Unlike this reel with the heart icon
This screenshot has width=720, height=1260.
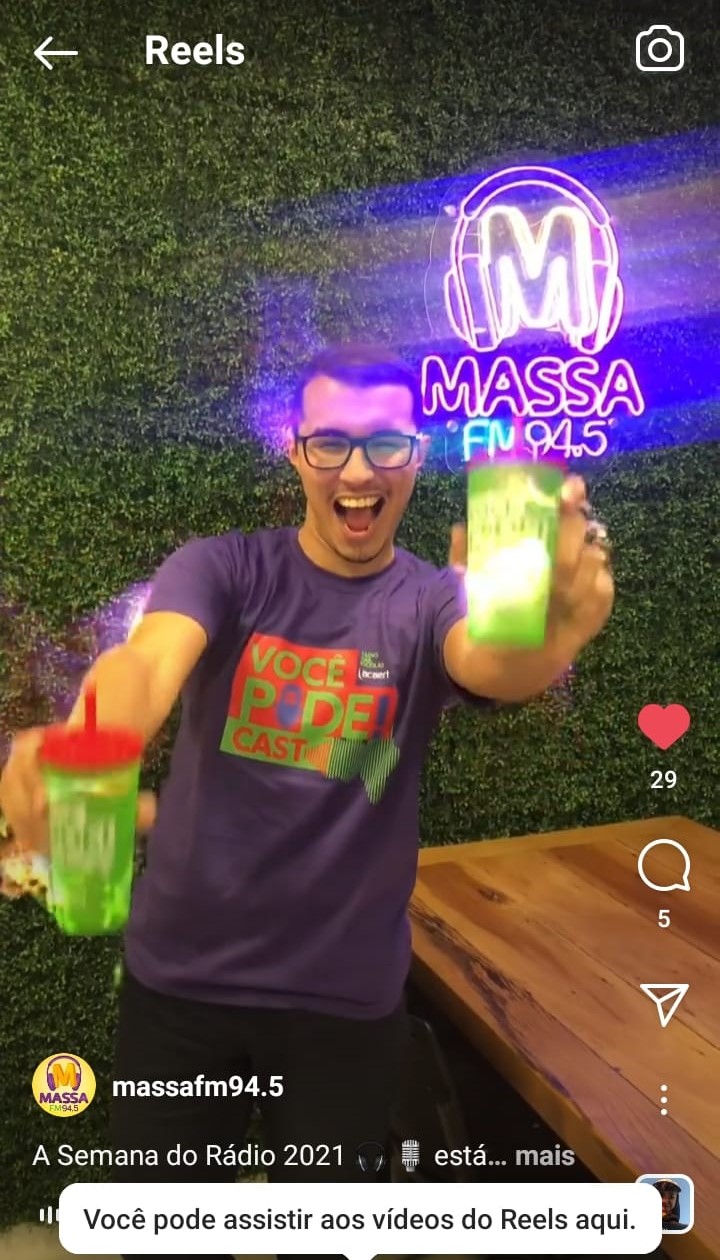pos(664,727)
